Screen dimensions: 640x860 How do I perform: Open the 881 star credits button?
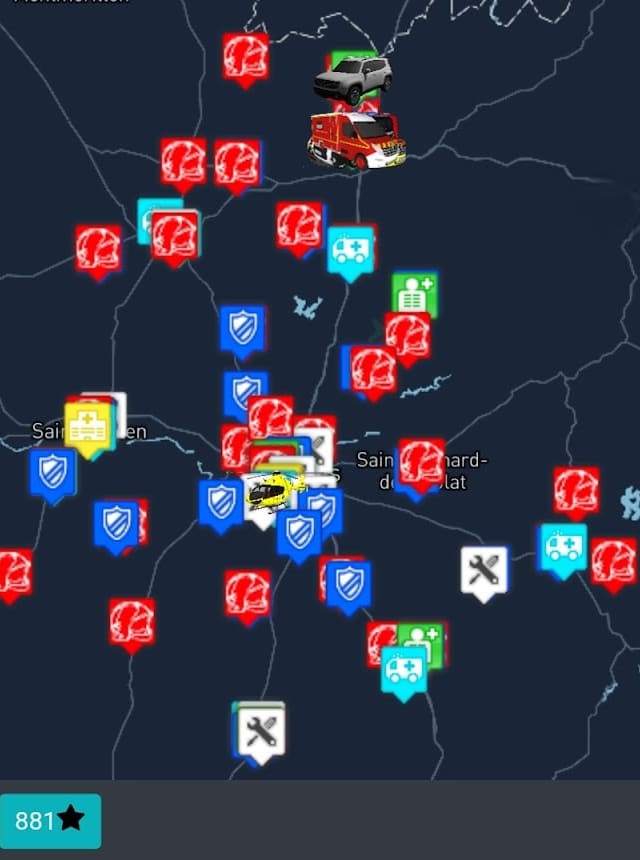[50, 821]
